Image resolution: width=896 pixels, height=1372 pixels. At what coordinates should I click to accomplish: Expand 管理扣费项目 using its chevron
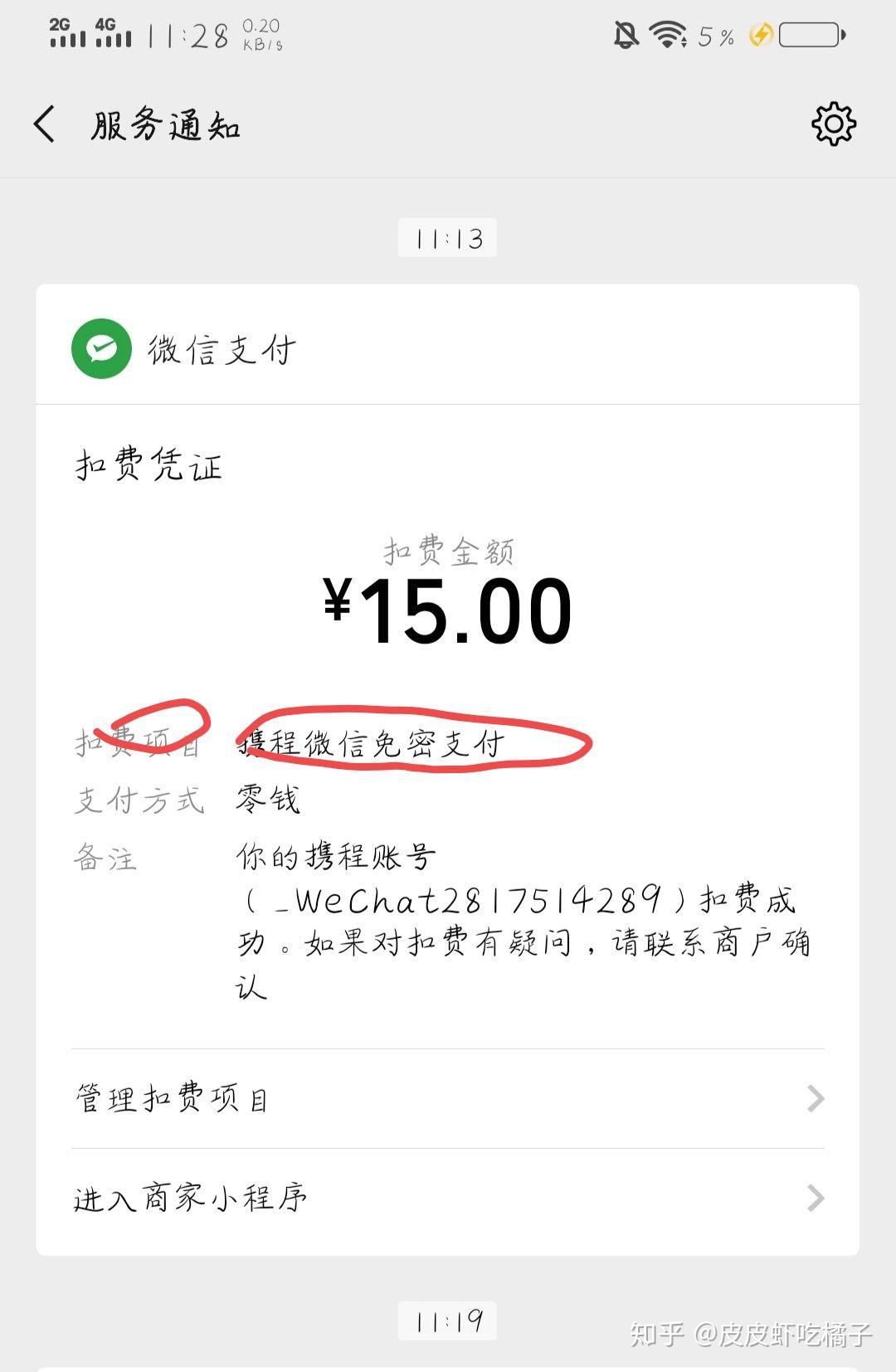click(x=817, y=1097)
